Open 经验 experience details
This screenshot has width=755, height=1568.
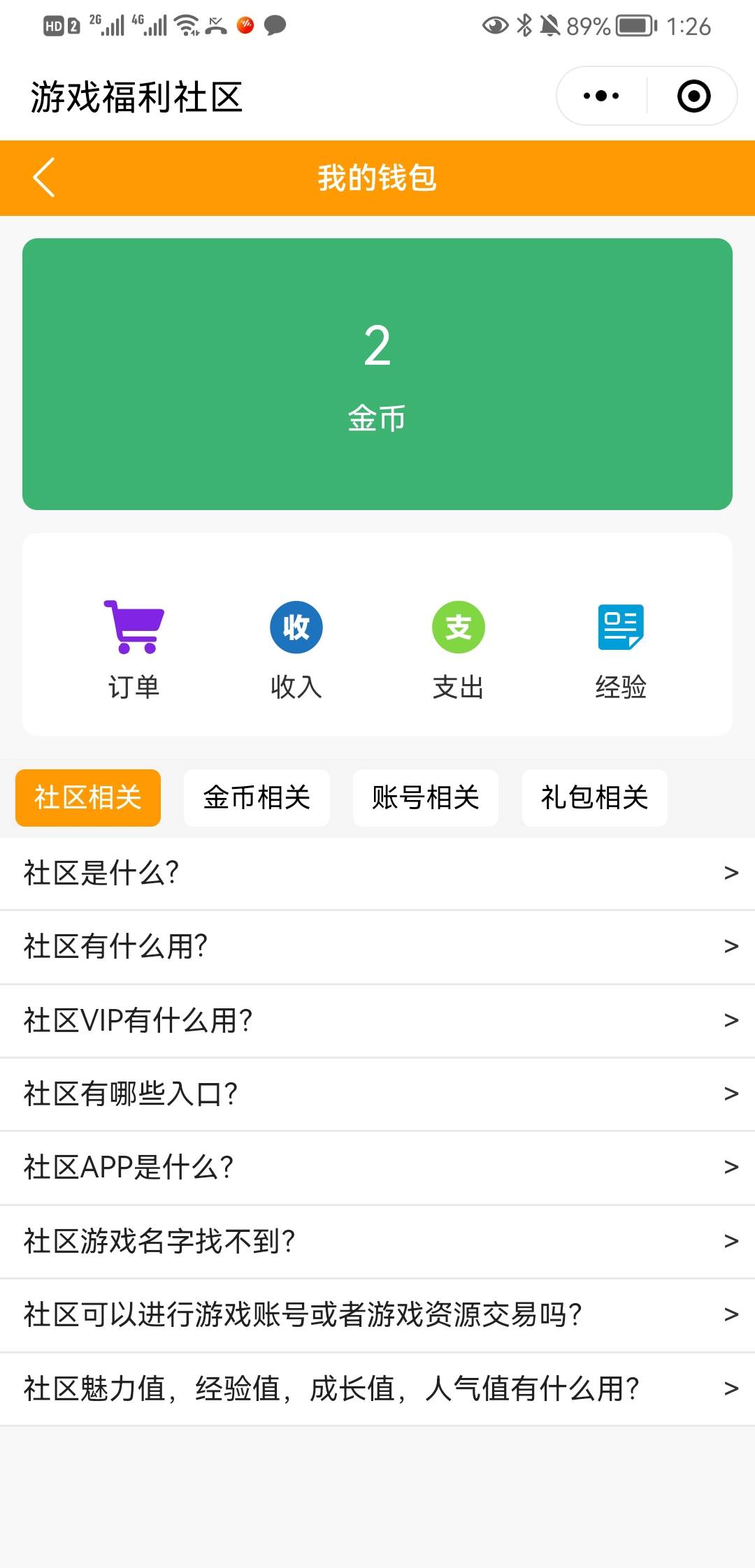(x=621, y=648)
